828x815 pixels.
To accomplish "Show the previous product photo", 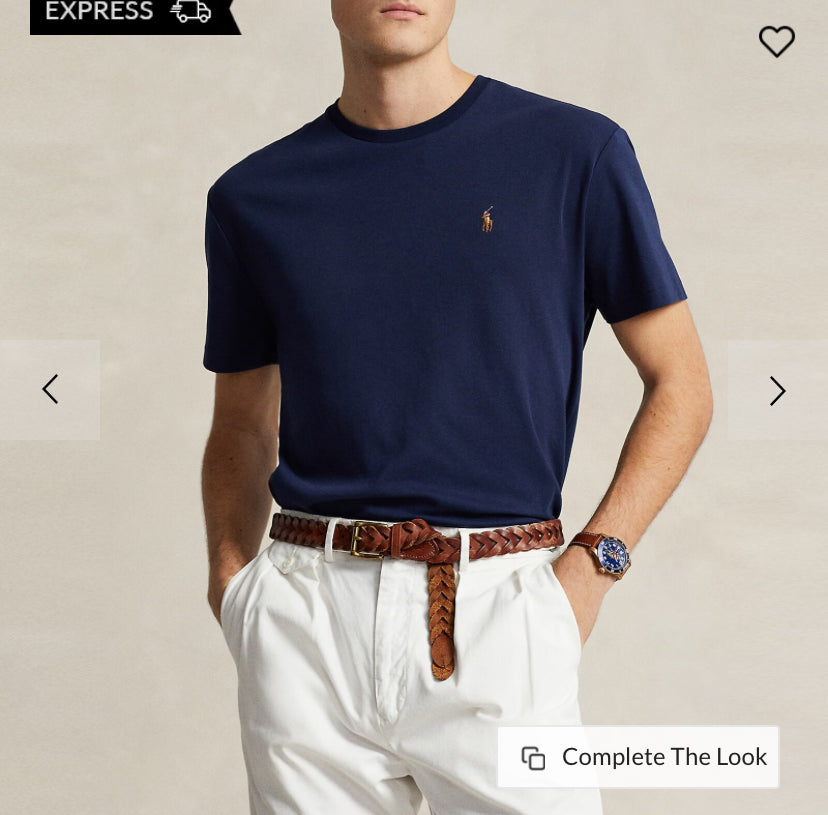I will point(50,390).
